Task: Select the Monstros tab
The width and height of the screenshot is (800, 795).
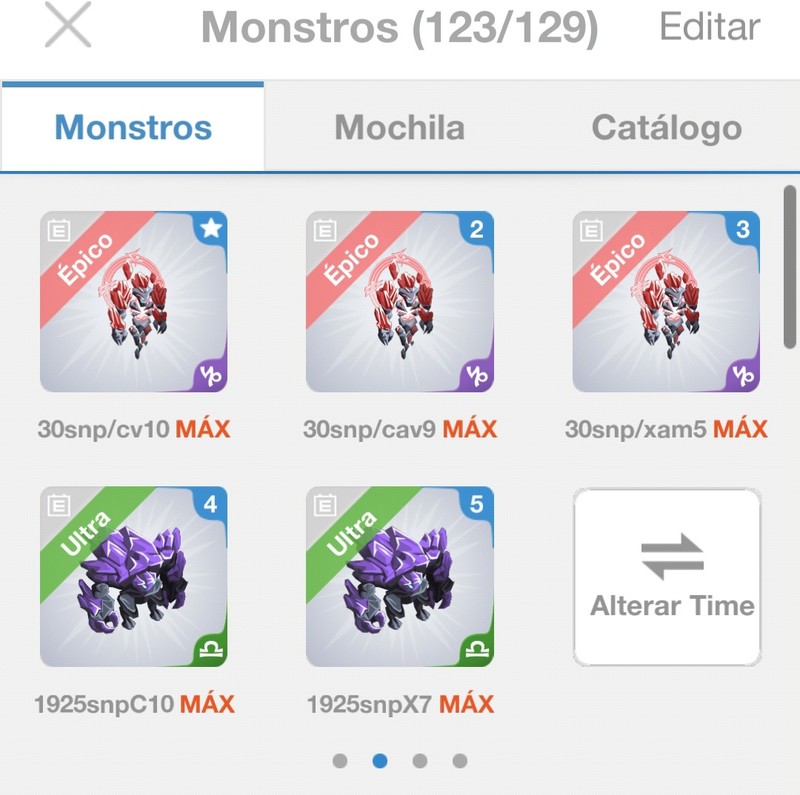Action: (x=133, y=127)
